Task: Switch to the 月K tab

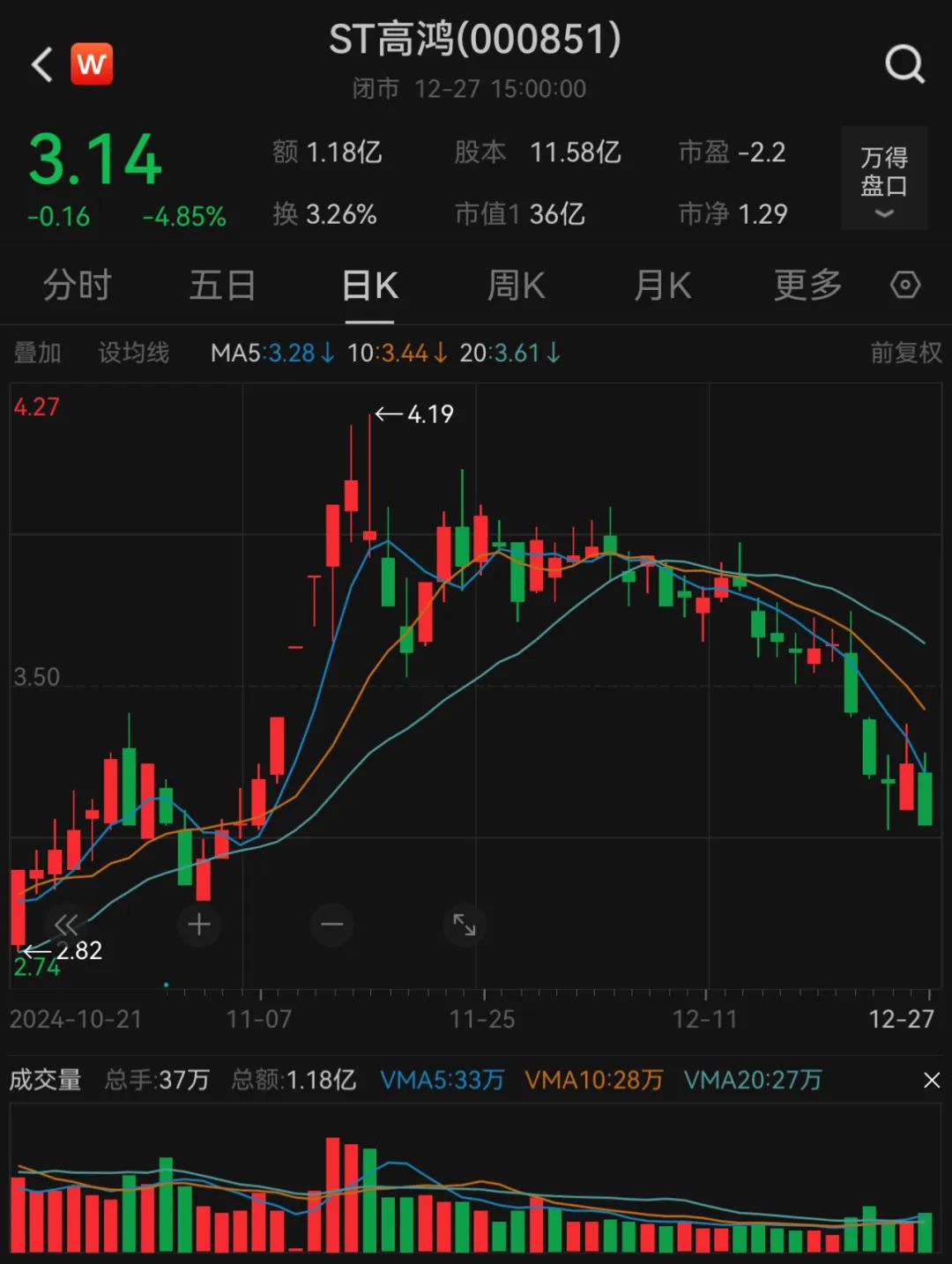Action: 662,286
